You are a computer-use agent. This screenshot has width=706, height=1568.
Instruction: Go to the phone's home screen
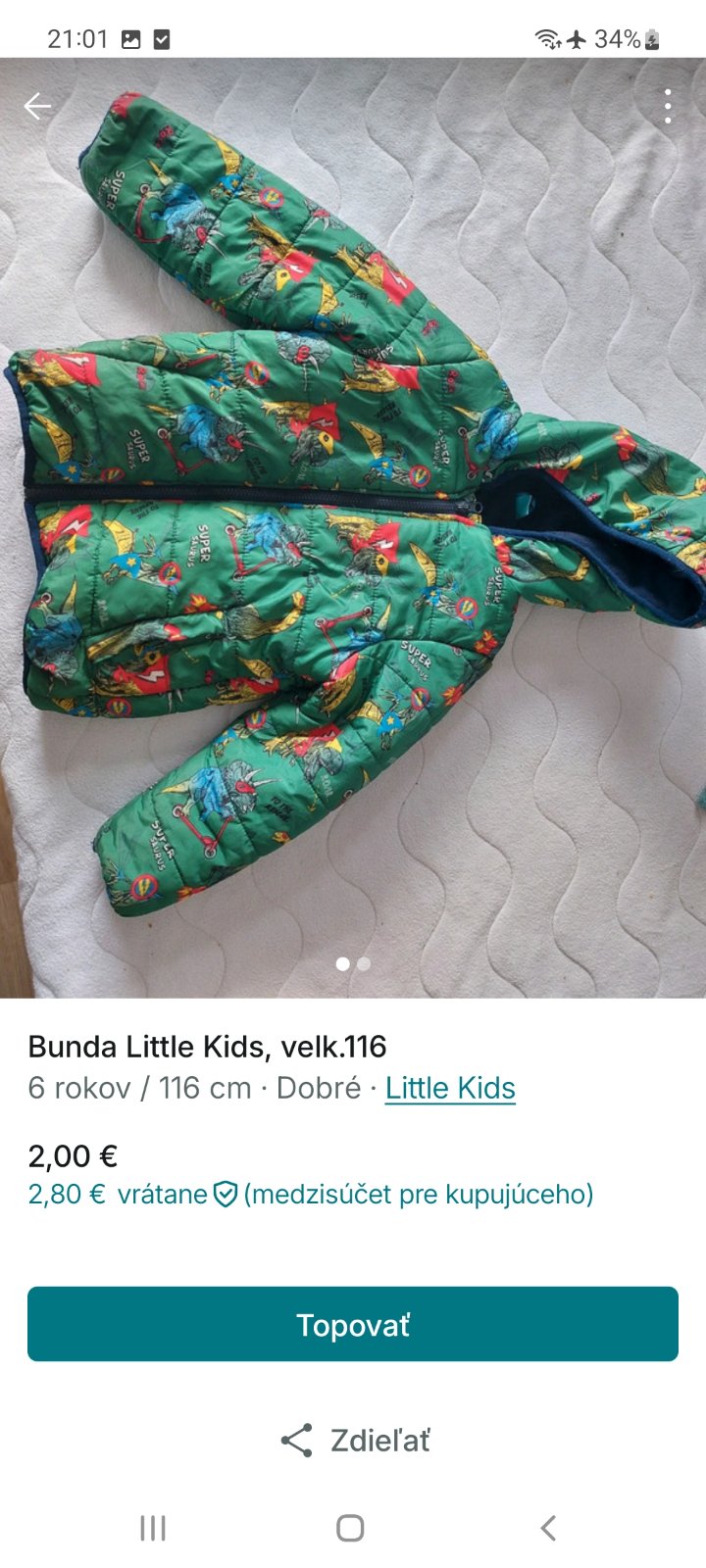click(x=350, y=1528)
